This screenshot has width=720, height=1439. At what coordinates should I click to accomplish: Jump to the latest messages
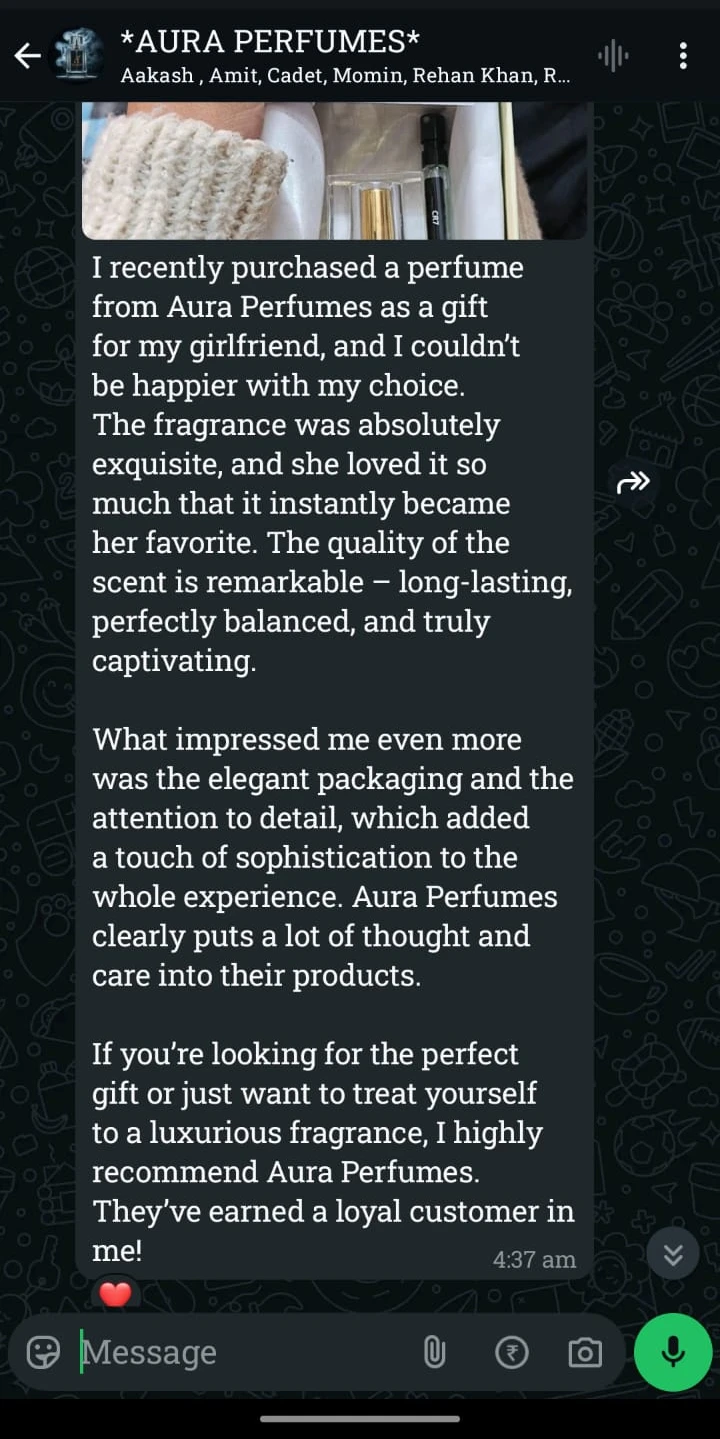point(673,1254)
